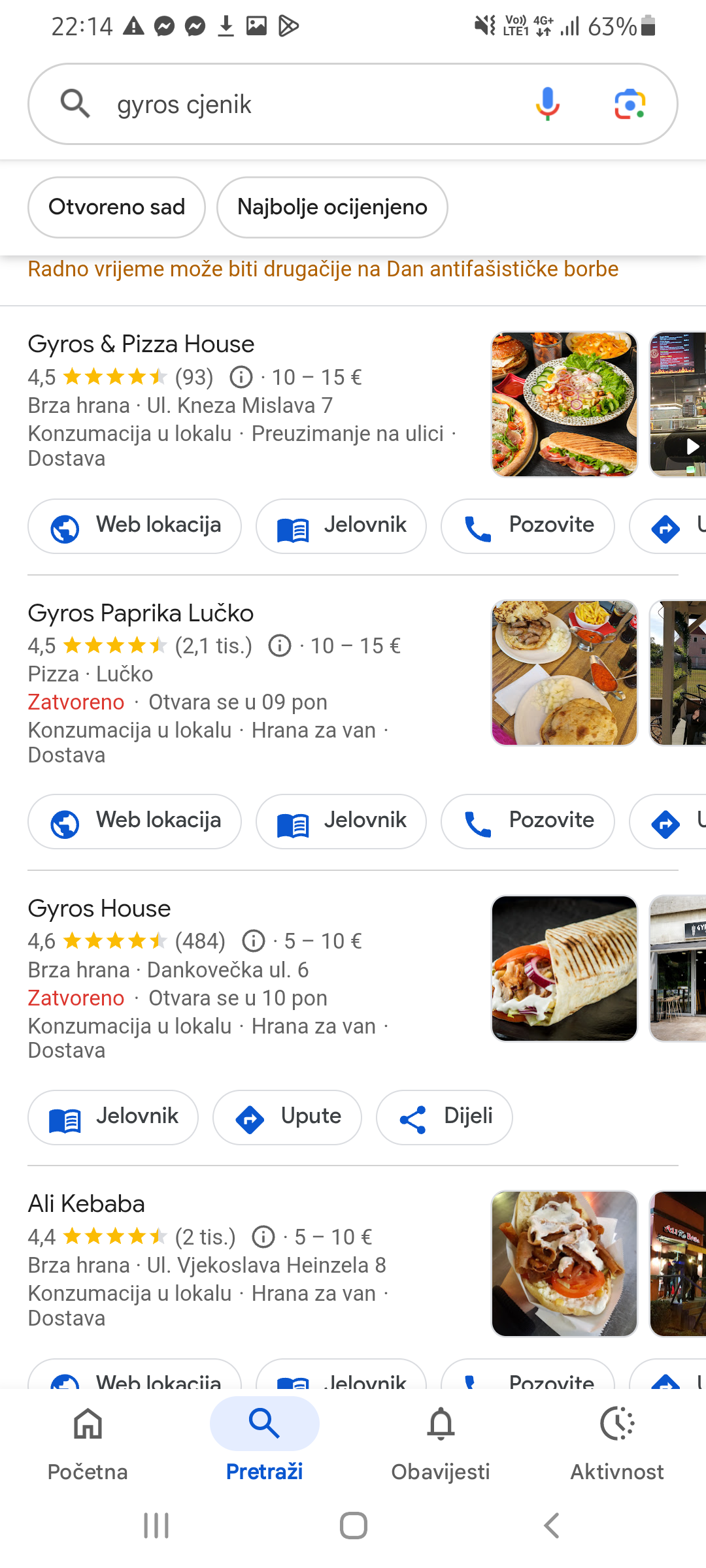Share Gyros House with Dijeli
This screenshot has height=1568, width=706.
[445, 1117]
